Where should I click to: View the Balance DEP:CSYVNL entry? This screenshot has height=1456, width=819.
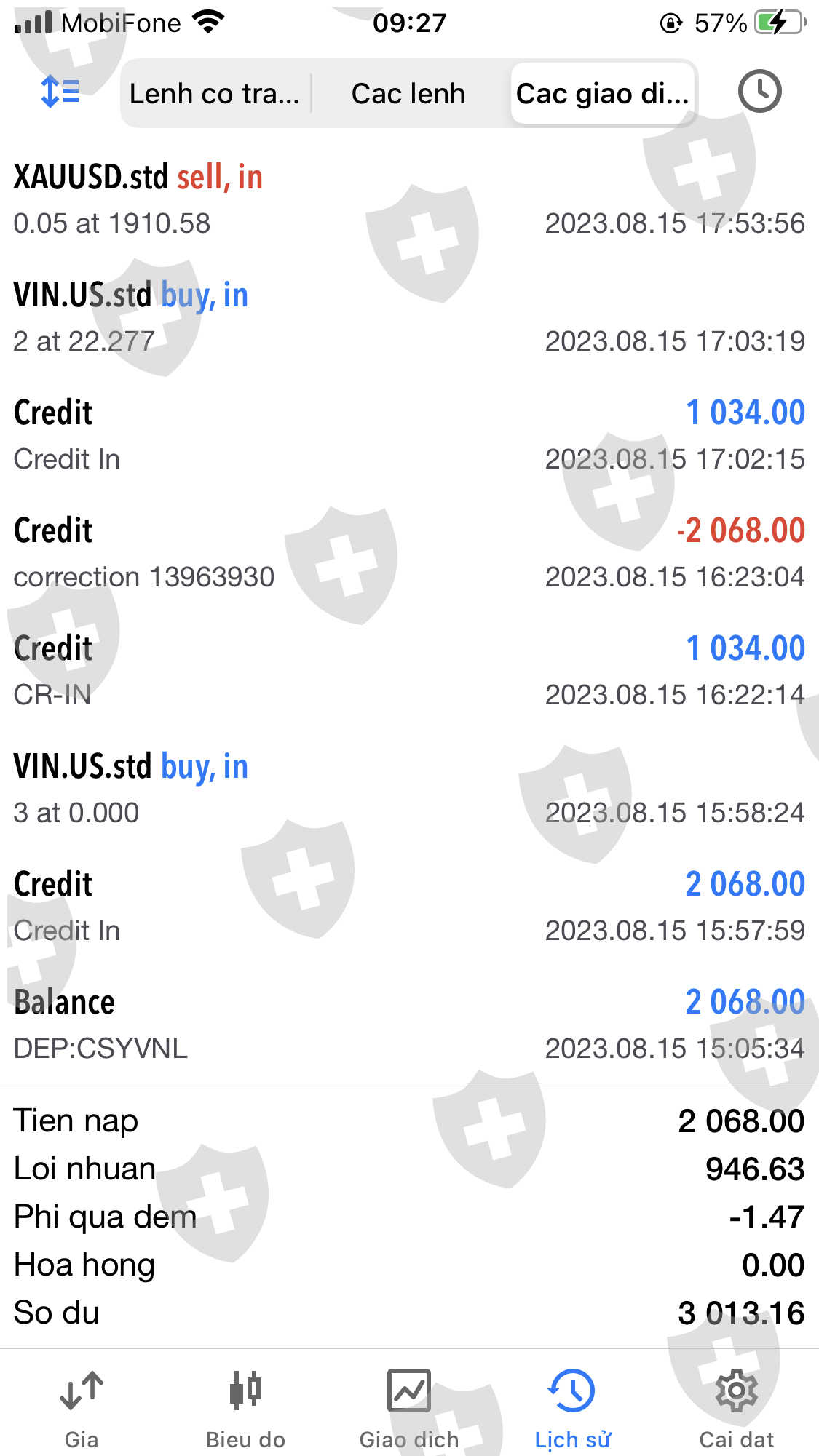click(409, 1025)
